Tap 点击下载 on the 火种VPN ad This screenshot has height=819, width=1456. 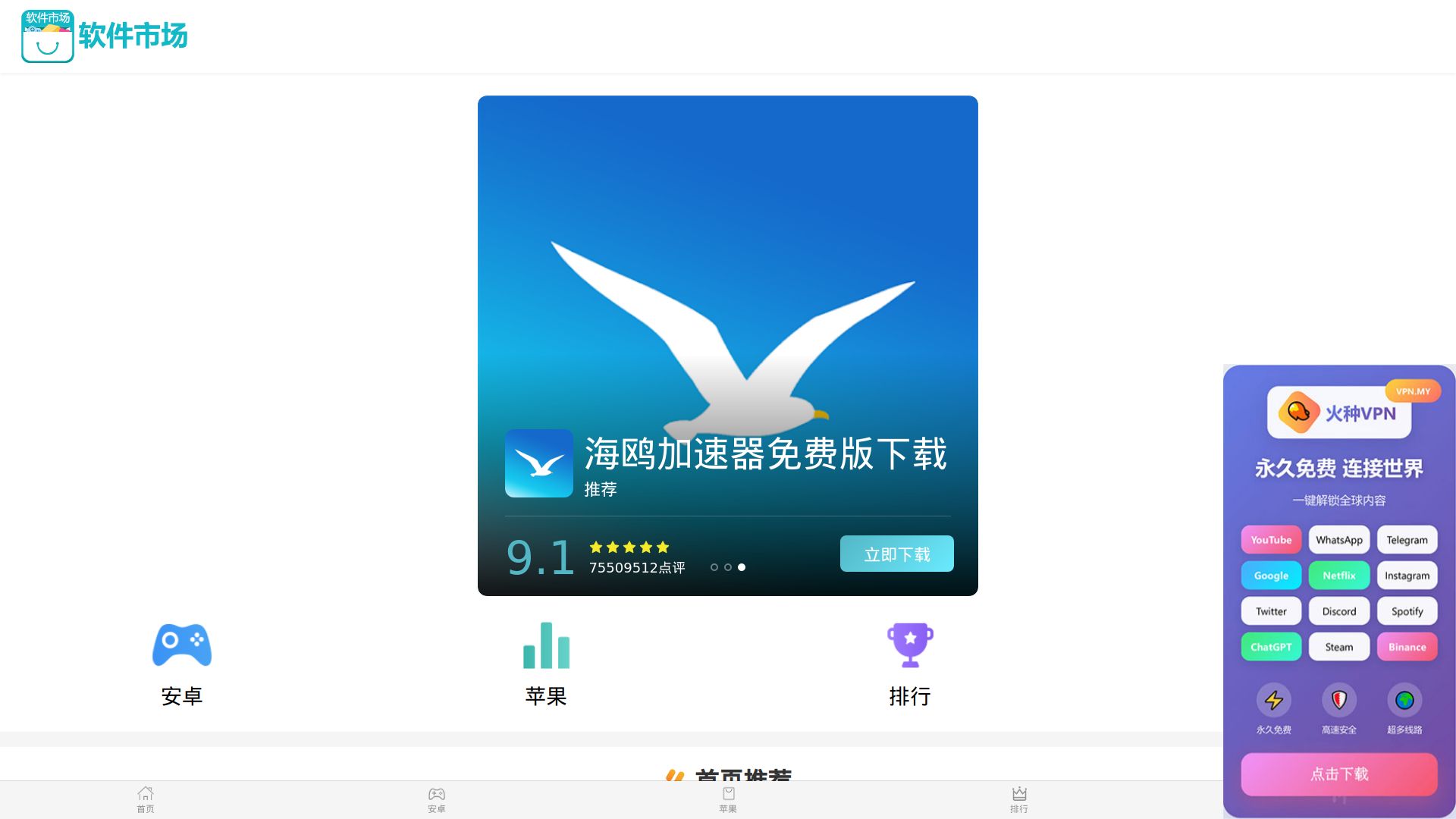coord(1338,773)
